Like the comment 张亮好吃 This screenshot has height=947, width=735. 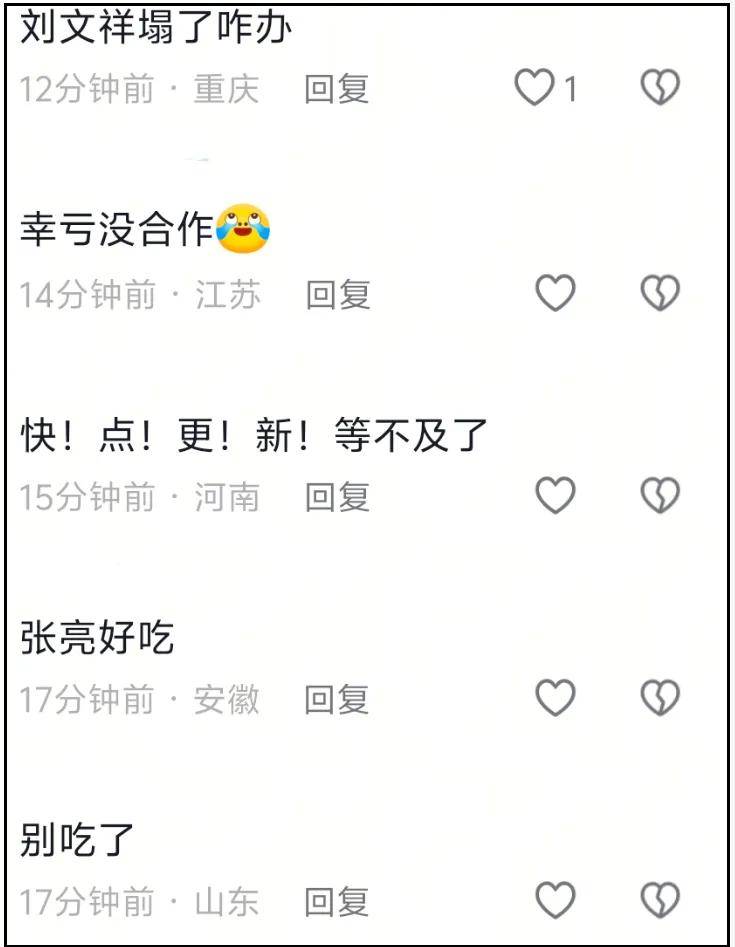(x=556, y=698)
